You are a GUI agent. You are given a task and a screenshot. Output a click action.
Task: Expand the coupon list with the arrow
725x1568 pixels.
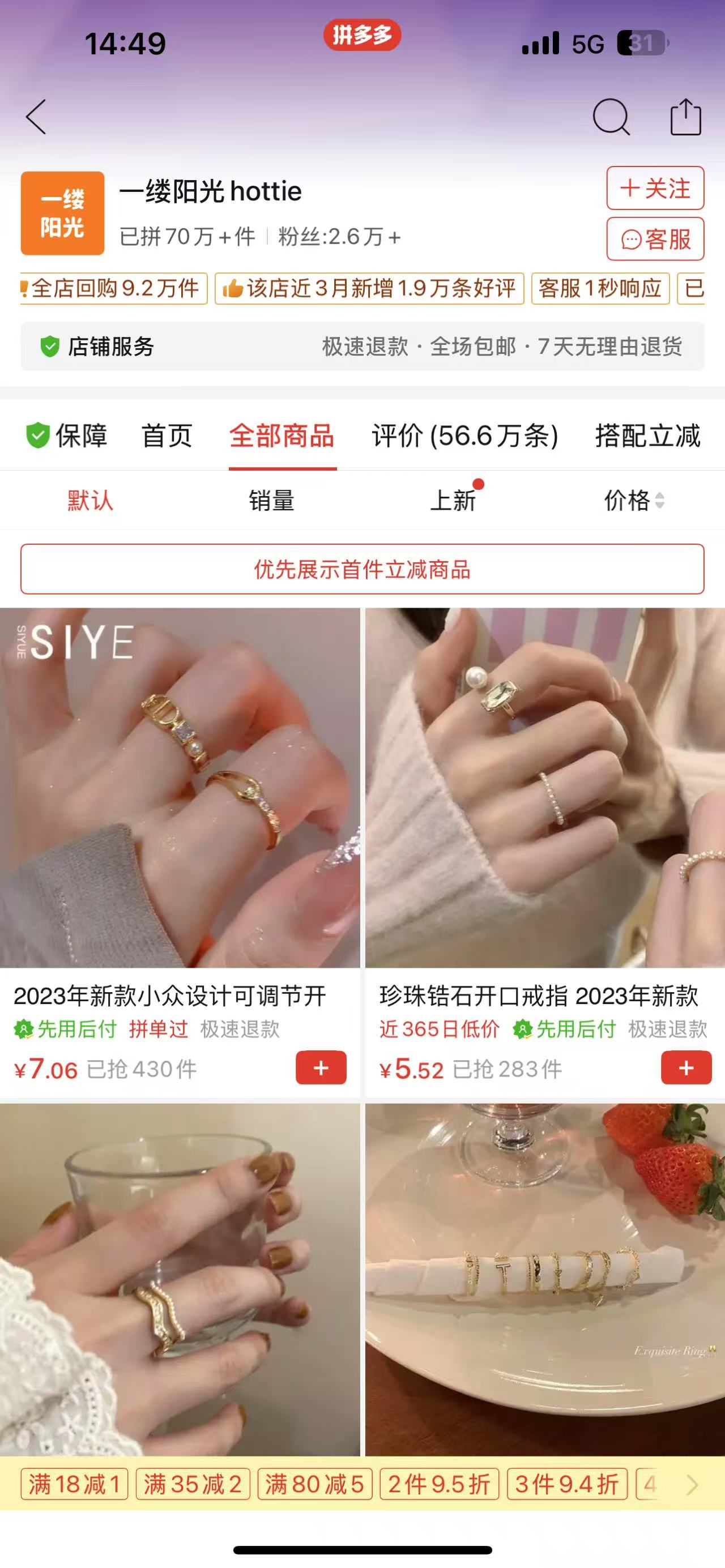click(x=692, y=1485)
